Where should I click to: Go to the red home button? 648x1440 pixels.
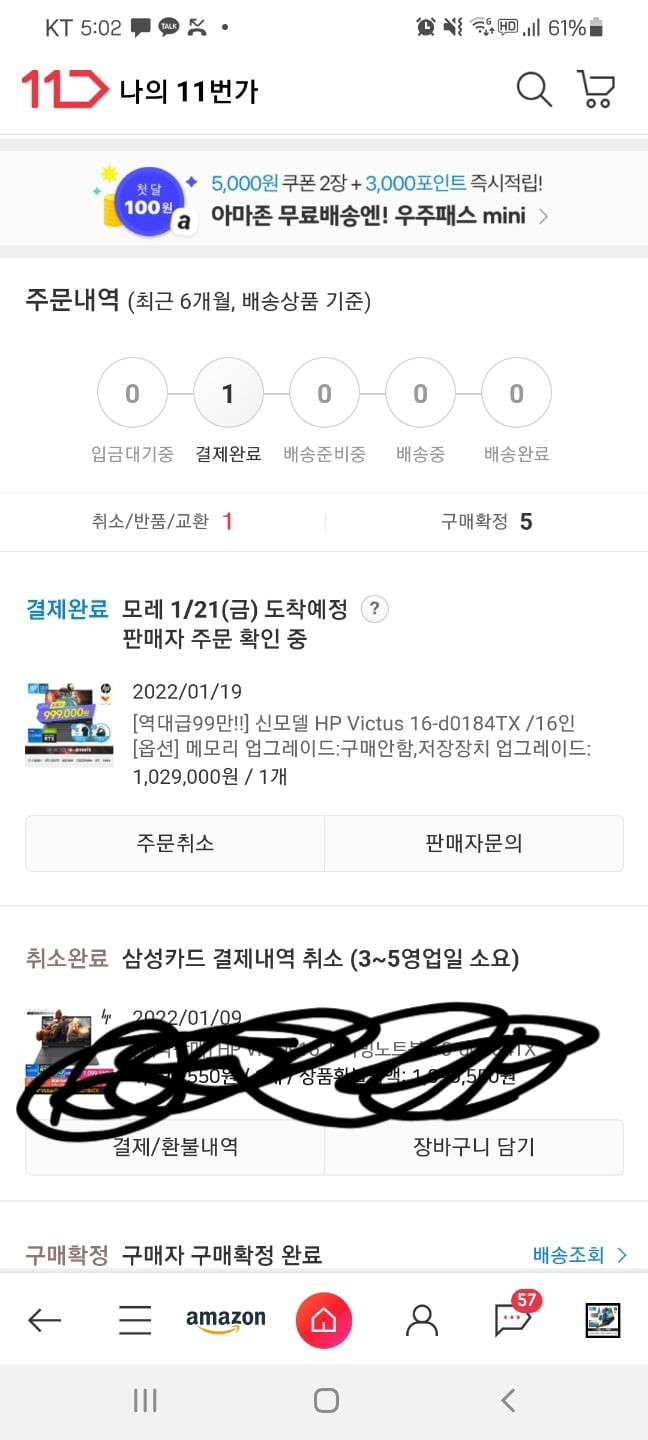(x=324, y=1320)
